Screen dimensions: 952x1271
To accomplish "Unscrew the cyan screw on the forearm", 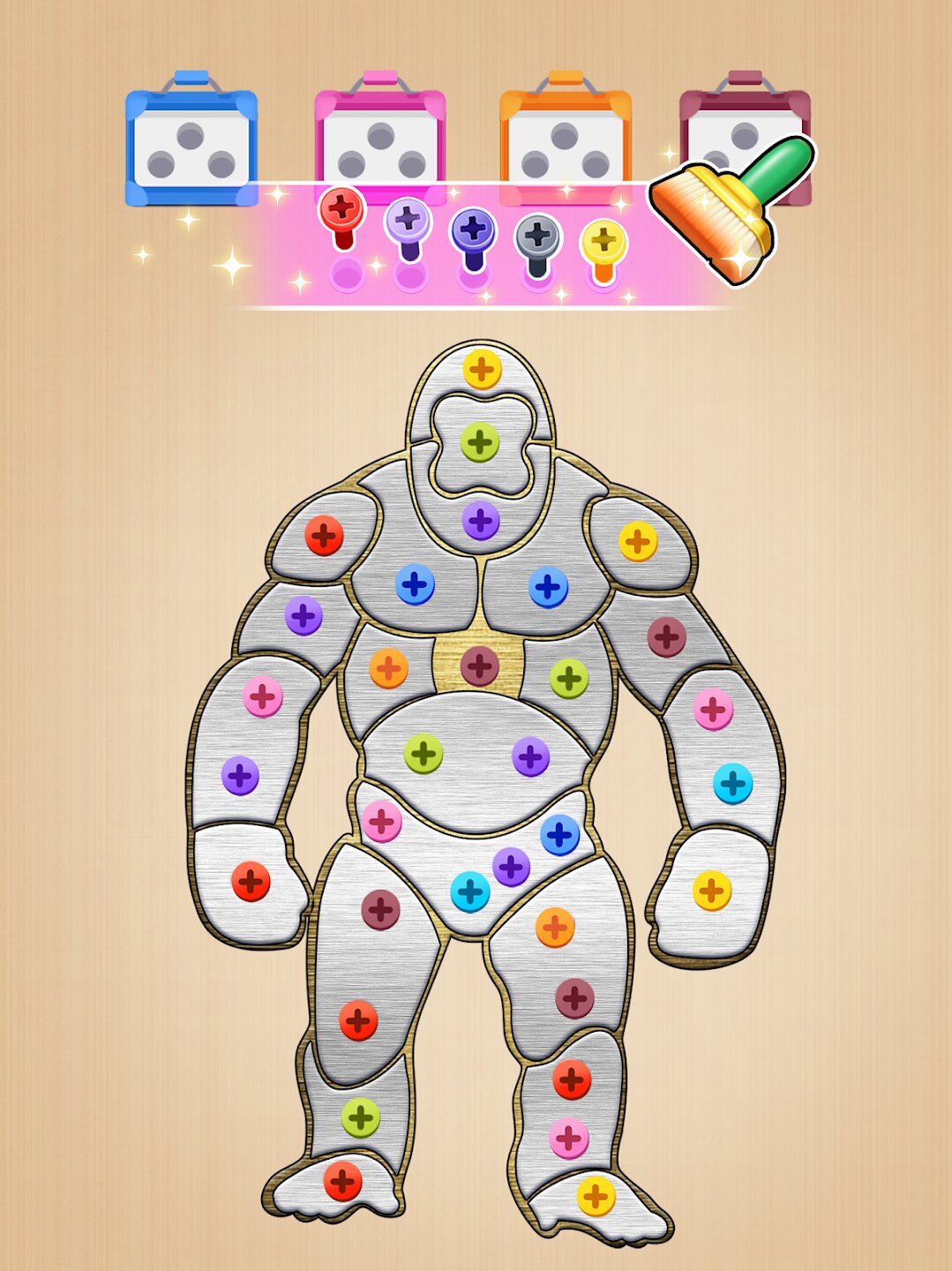I will 732,783.
